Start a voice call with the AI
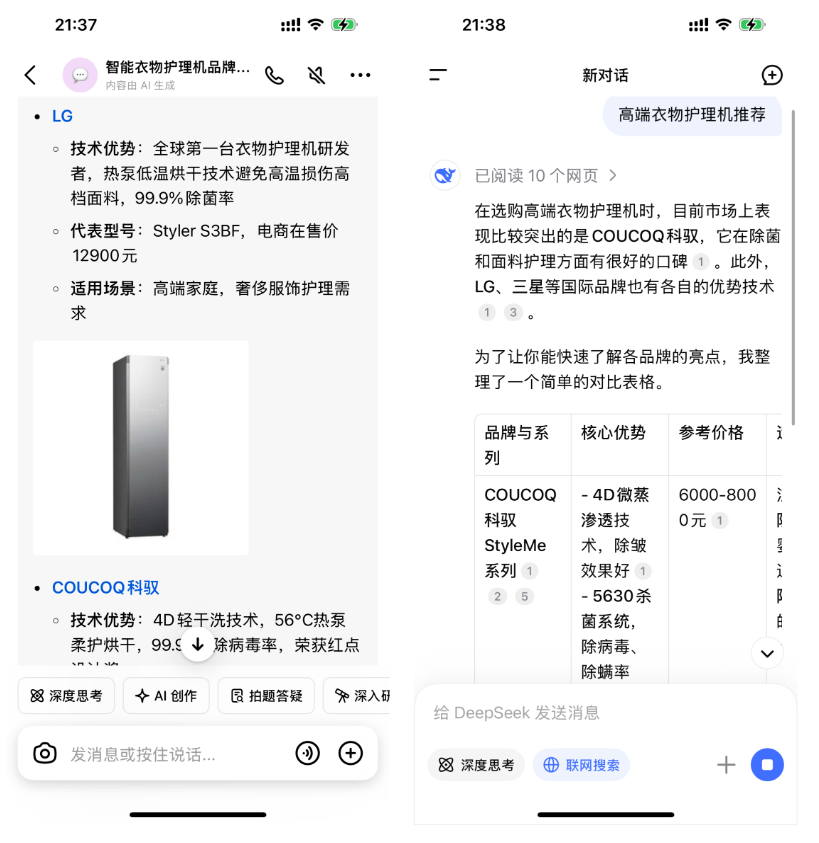Viewport: 819px width, 843px height. click(274, 75)
